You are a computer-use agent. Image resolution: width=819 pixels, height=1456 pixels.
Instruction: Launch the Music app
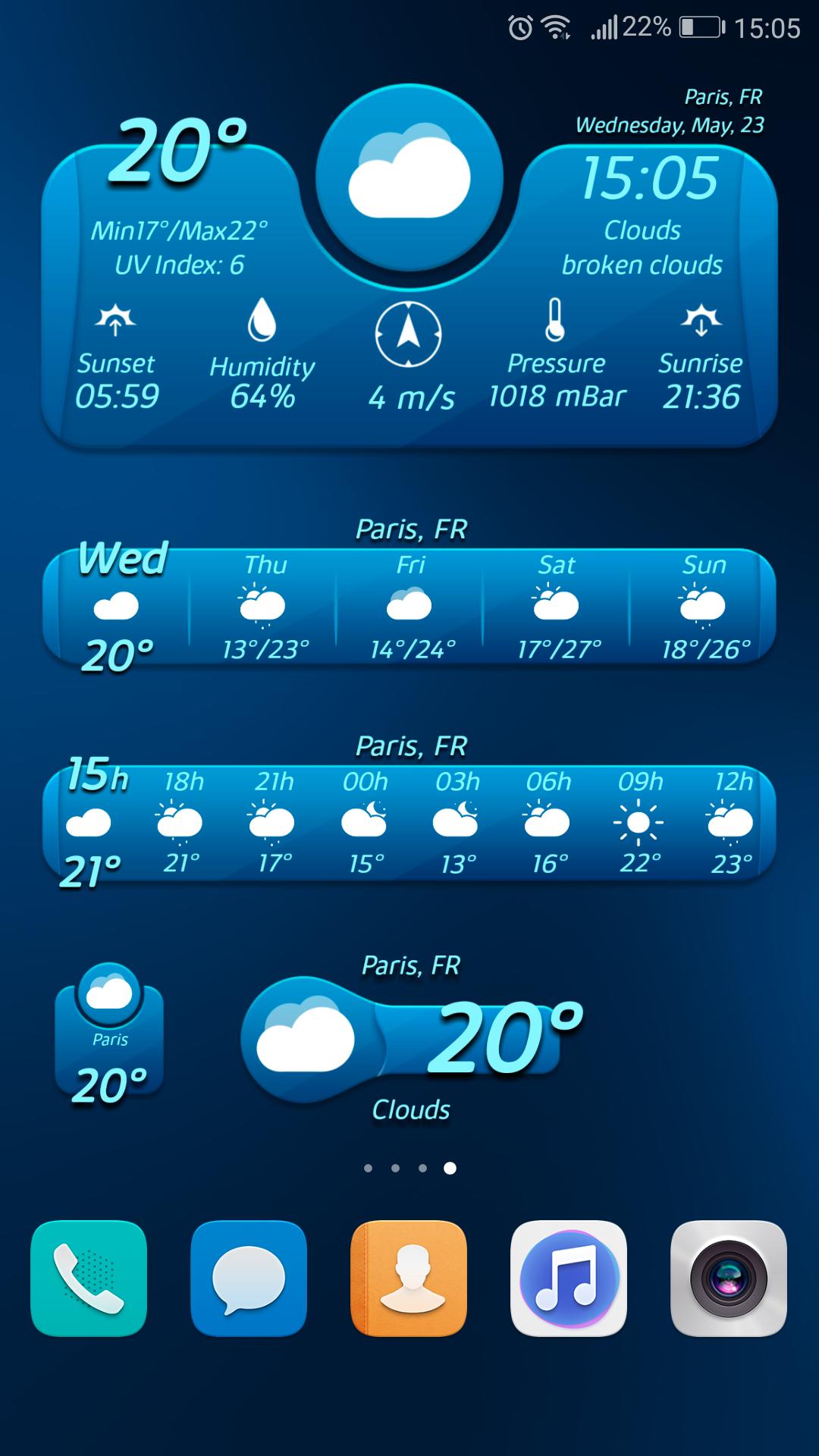tap(570, 1278)
